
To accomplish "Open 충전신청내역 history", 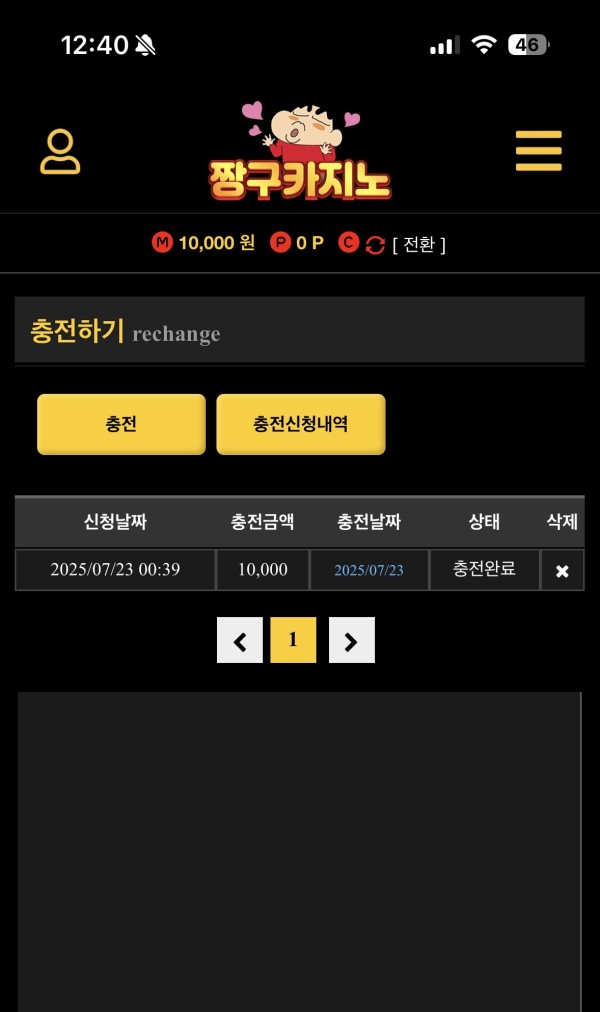I will (x=300, y=424).
